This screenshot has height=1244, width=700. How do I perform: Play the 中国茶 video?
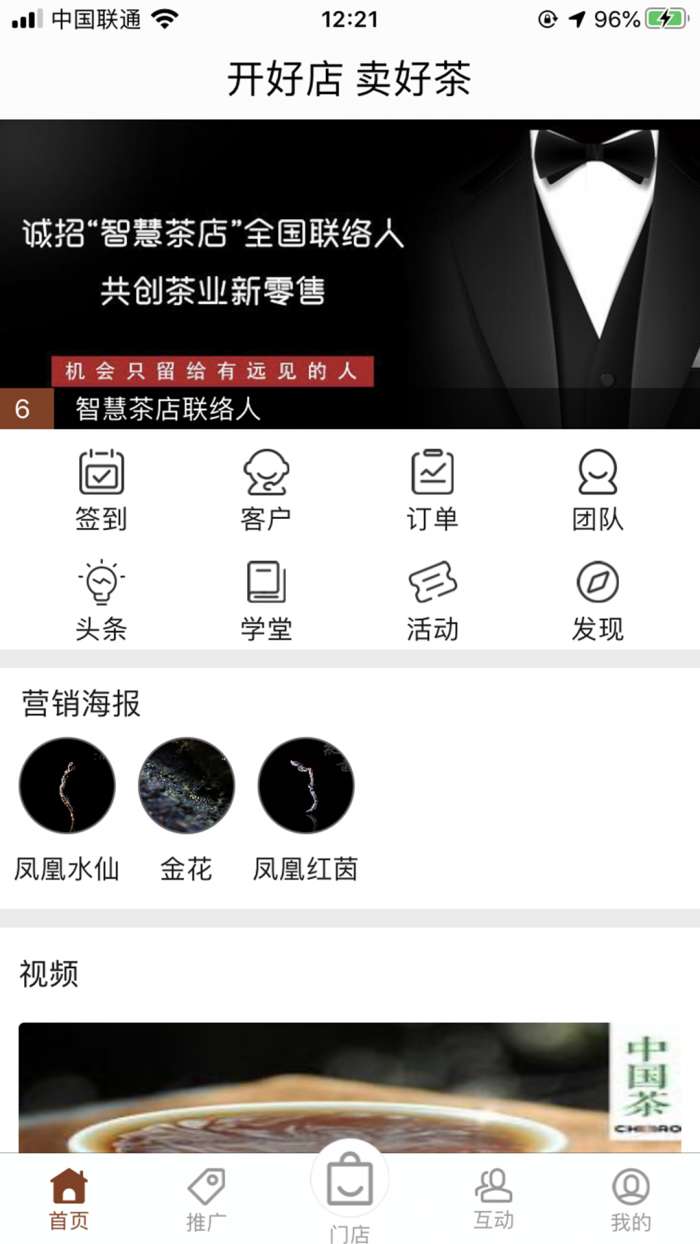click(x=350, y=1088)
